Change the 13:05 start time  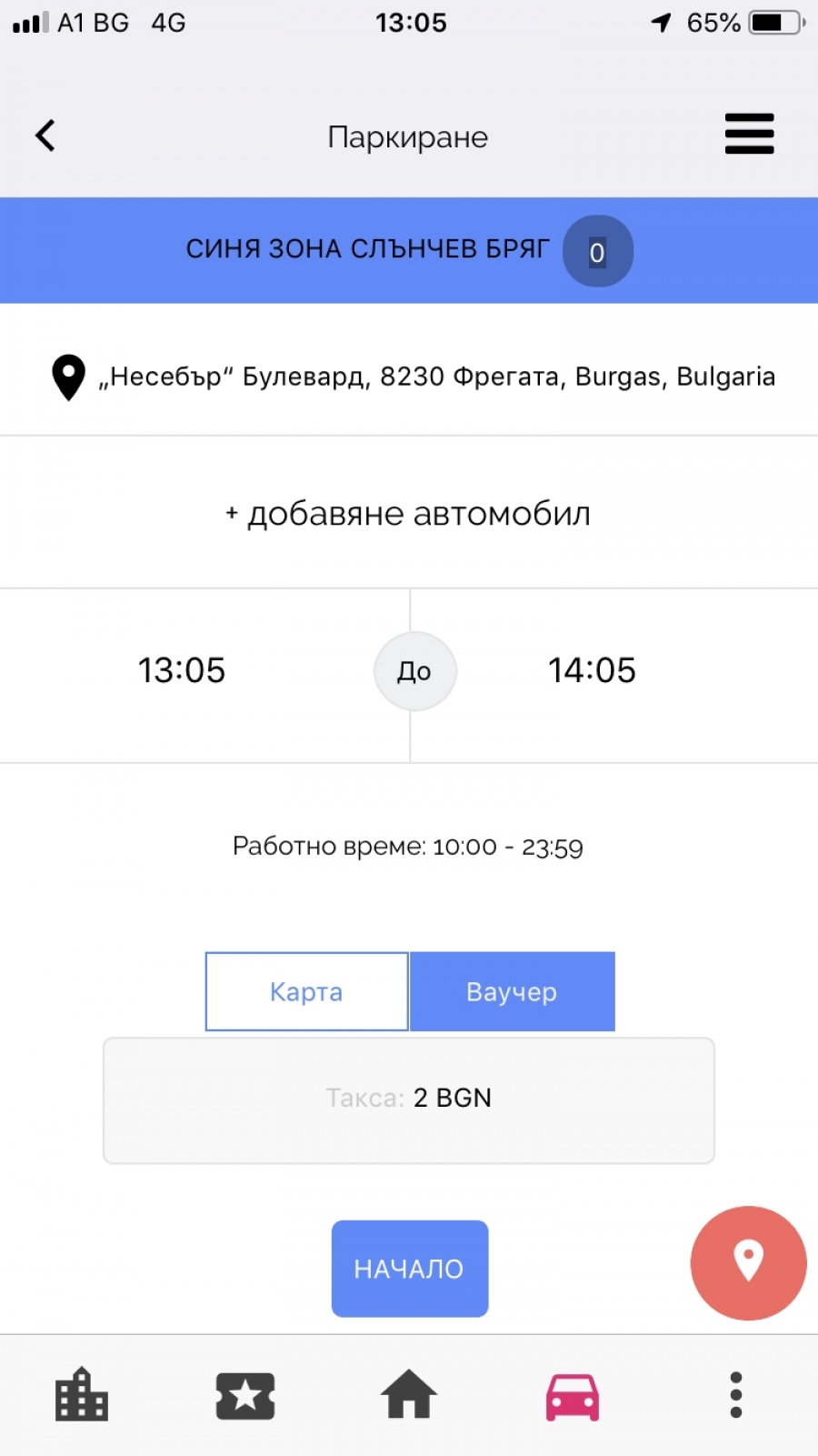pos(182,670)
